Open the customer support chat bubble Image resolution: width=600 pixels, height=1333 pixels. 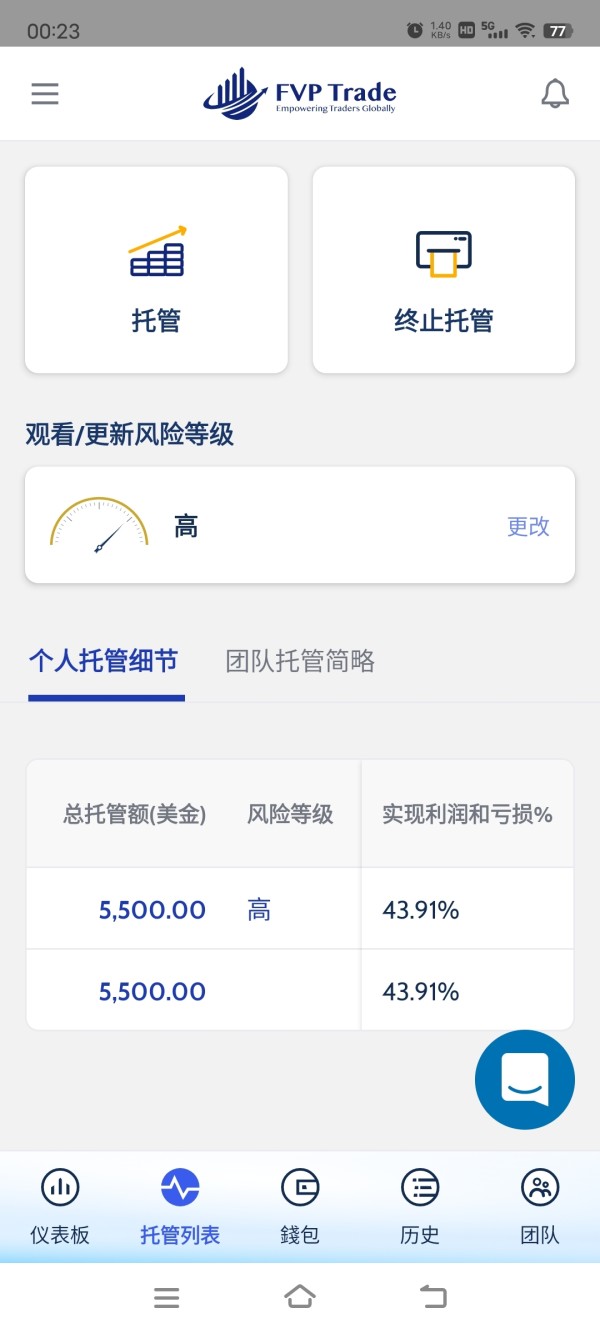pos(525,1080)
